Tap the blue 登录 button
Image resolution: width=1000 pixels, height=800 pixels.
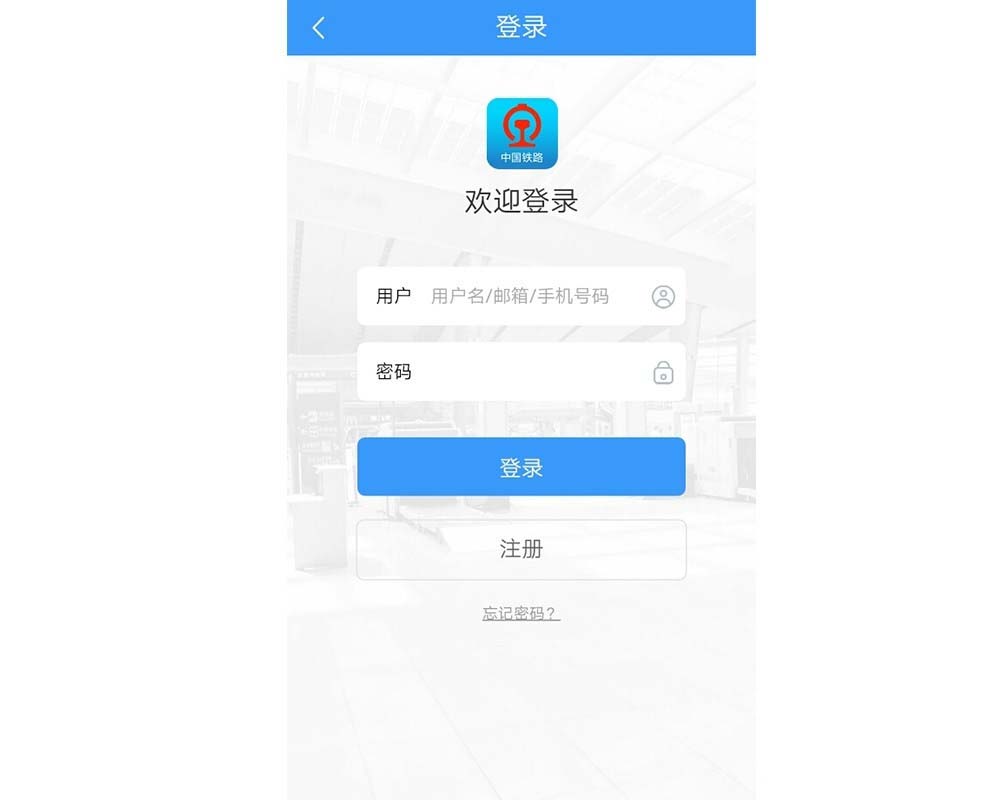[x=521, y=467]
